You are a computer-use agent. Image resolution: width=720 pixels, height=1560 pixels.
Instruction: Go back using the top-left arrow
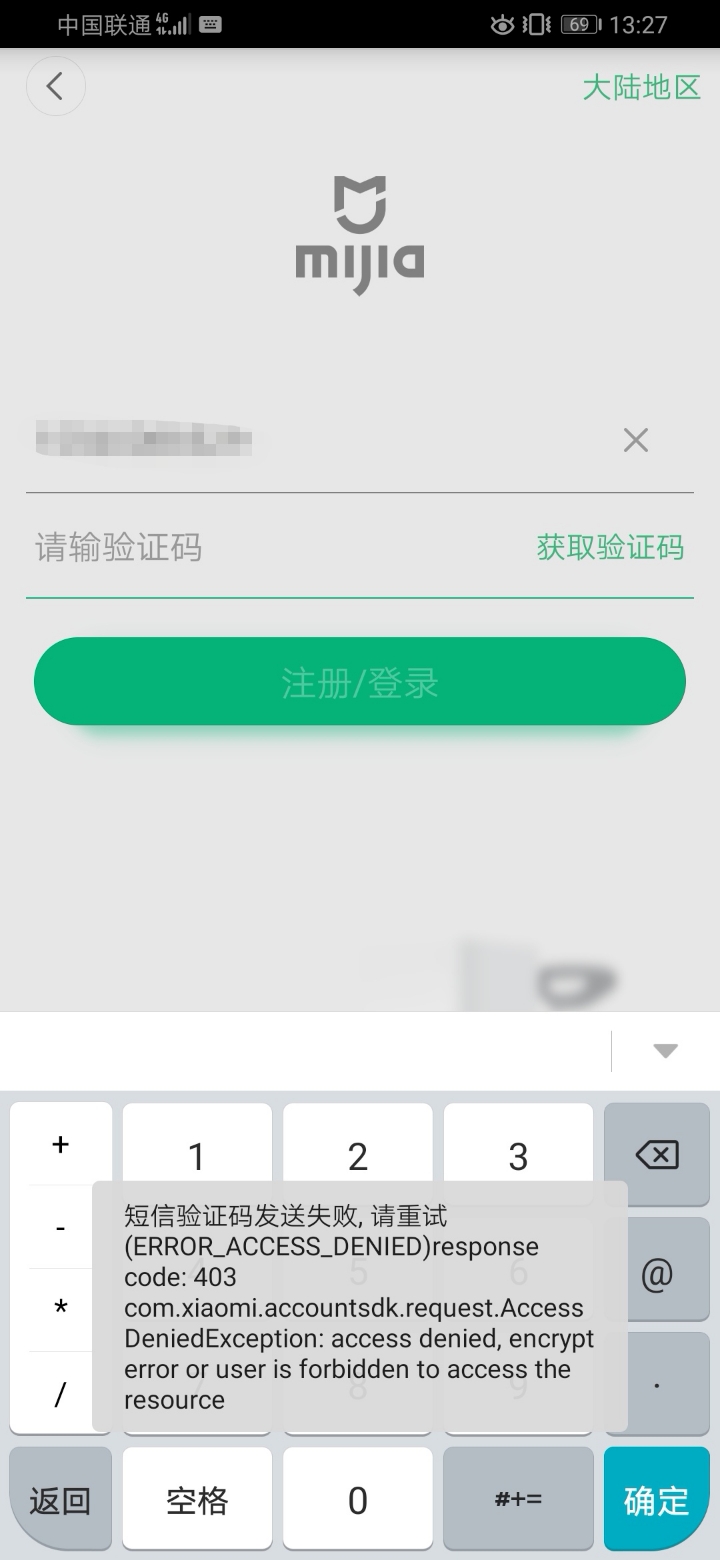click(55, 87)
